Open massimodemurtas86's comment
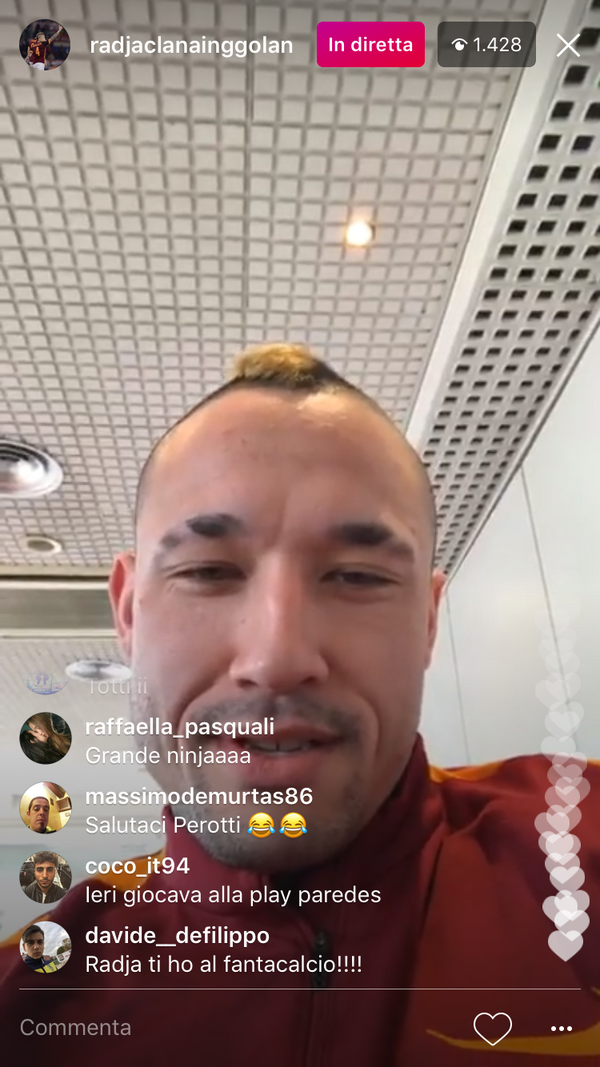The height and width of the screenshot is (1067, 600). coord(198,811)
